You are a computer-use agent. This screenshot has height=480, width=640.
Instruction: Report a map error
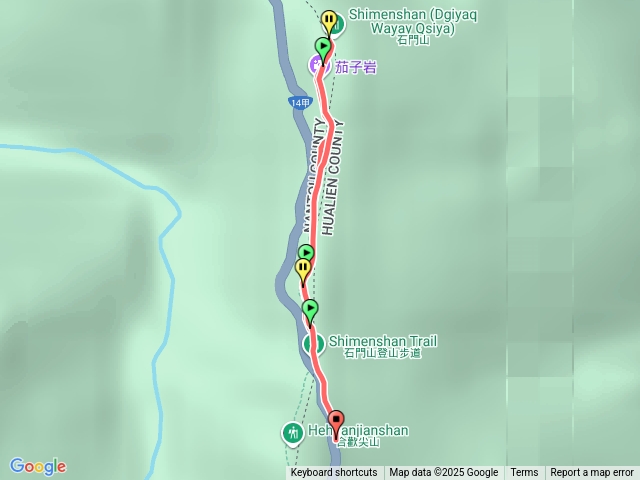[x=592, y=473]
